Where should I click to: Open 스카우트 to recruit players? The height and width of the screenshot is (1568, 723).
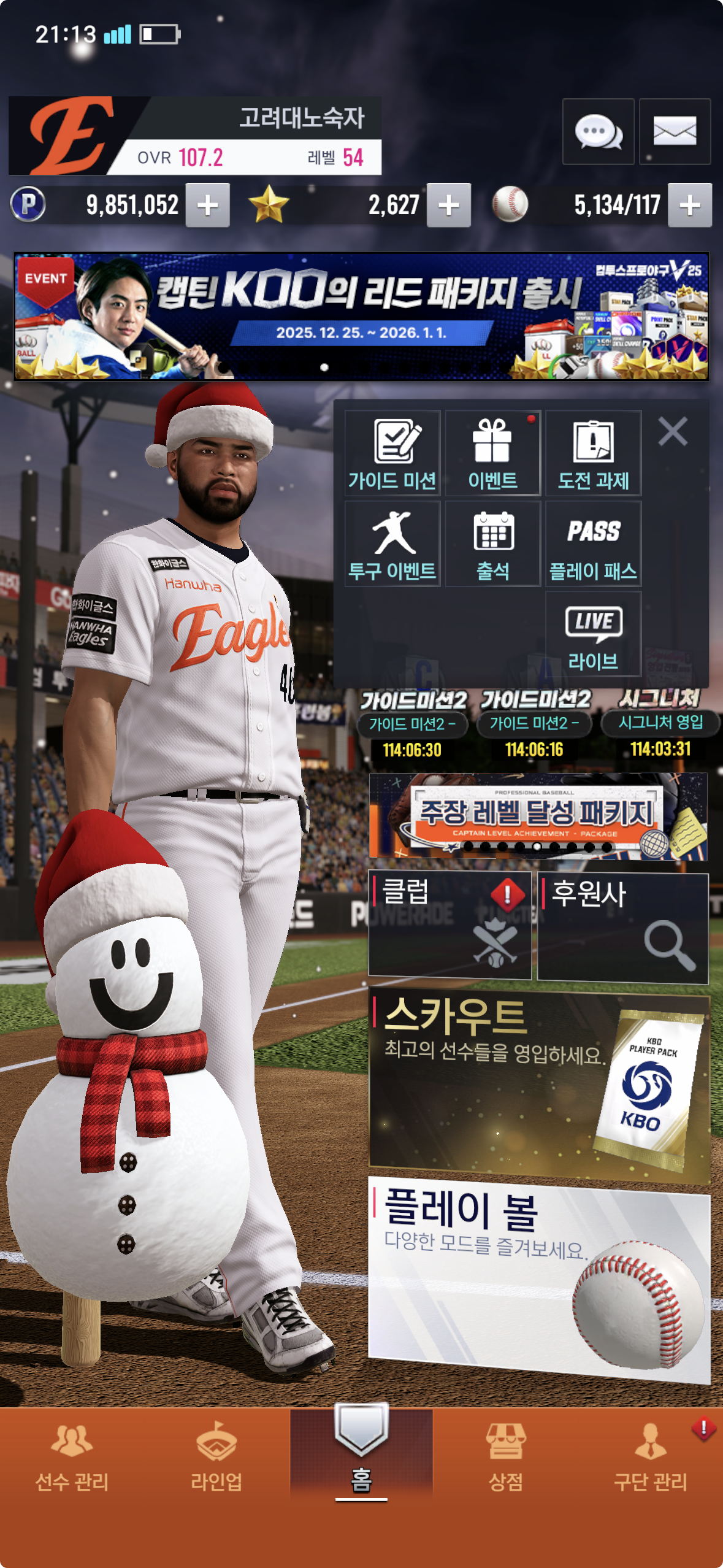[x=538, y=1084]
